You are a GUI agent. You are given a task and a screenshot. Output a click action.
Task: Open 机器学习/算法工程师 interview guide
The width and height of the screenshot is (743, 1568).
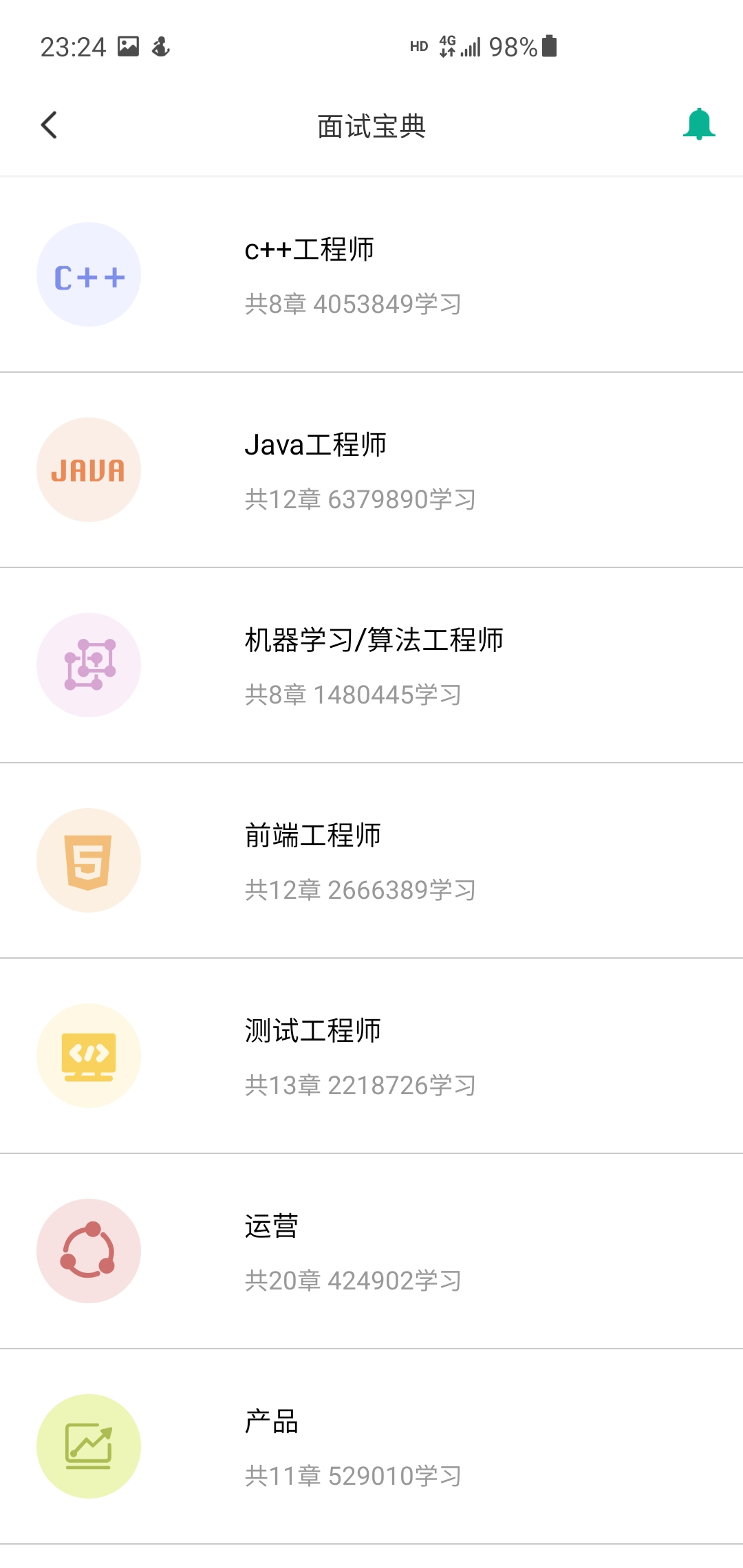click(x=371, y=666)
